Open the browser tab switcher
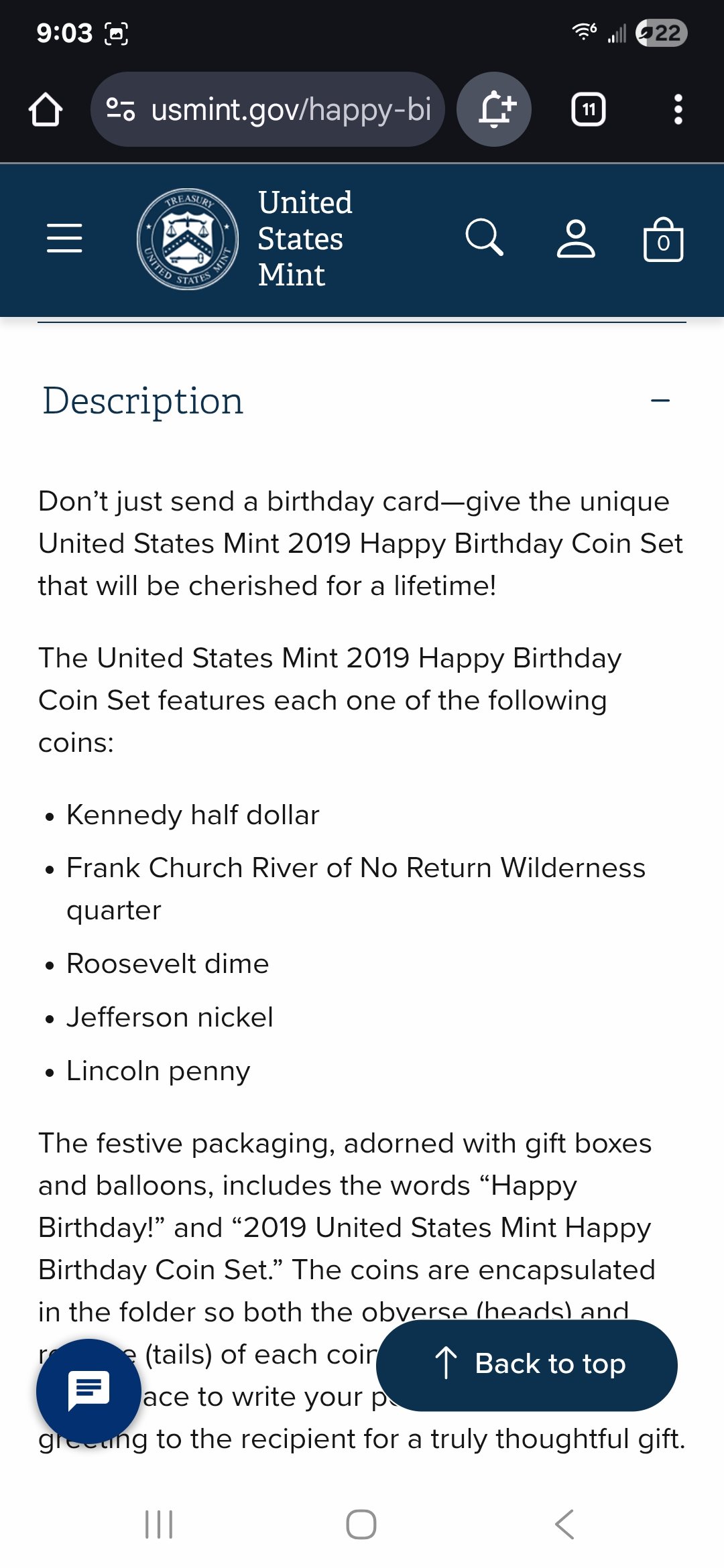 point(589,109)
